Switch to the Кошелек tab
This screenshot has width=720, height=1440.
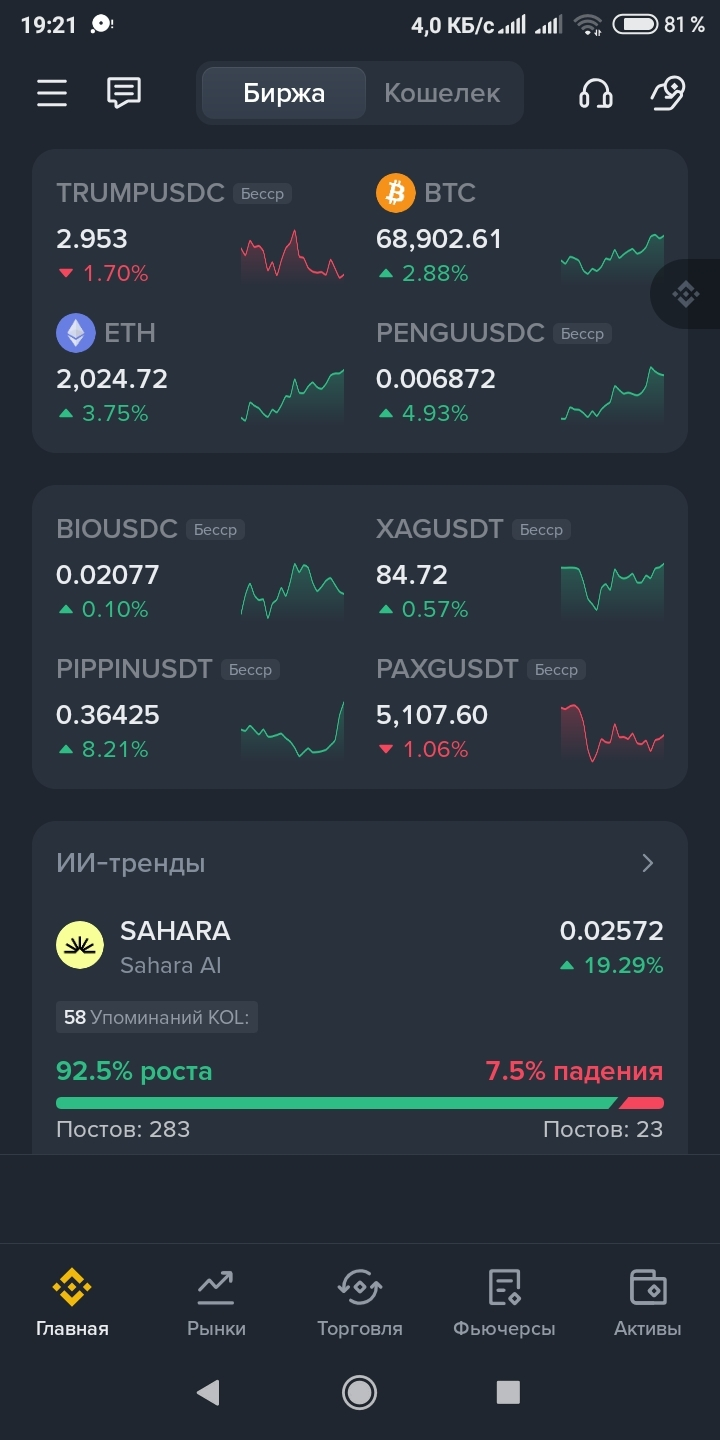(442, 93)
